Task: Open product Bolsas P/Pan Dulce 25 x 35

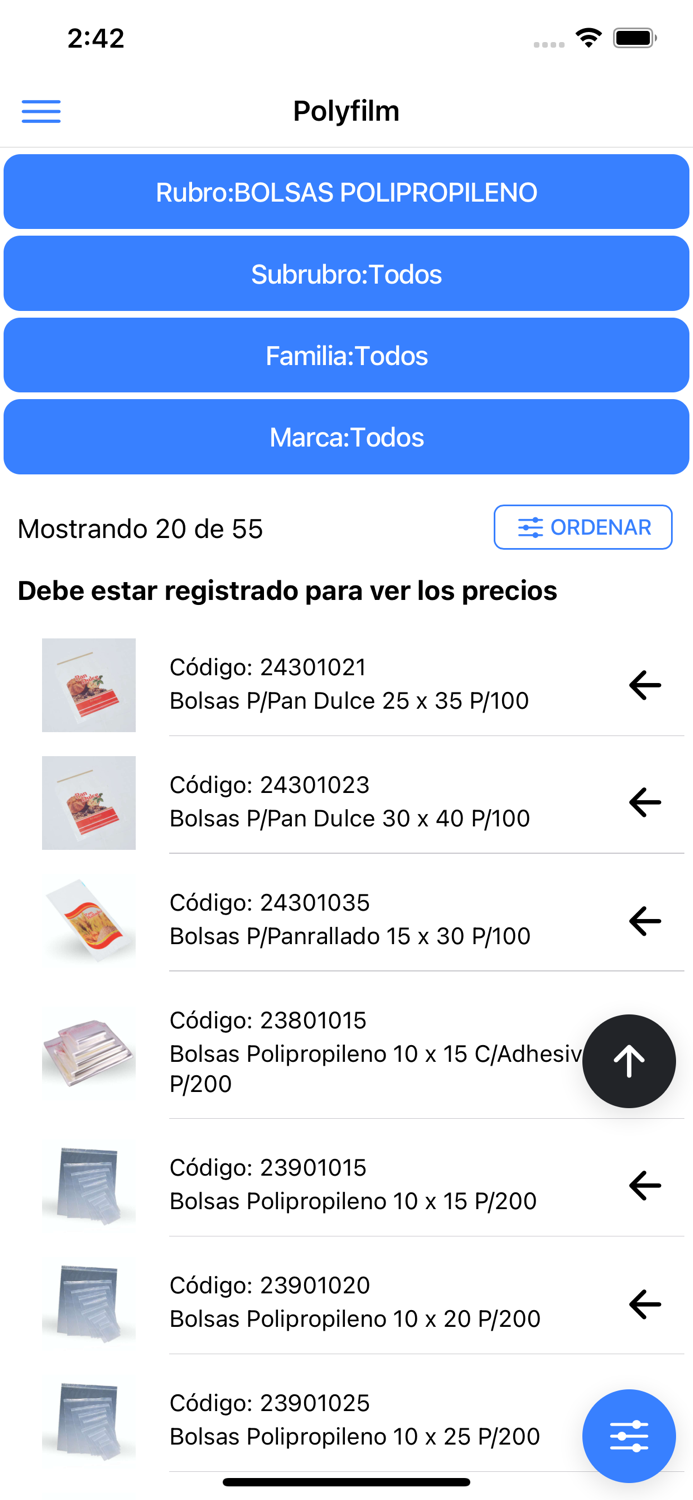Action: click(349, 684)
